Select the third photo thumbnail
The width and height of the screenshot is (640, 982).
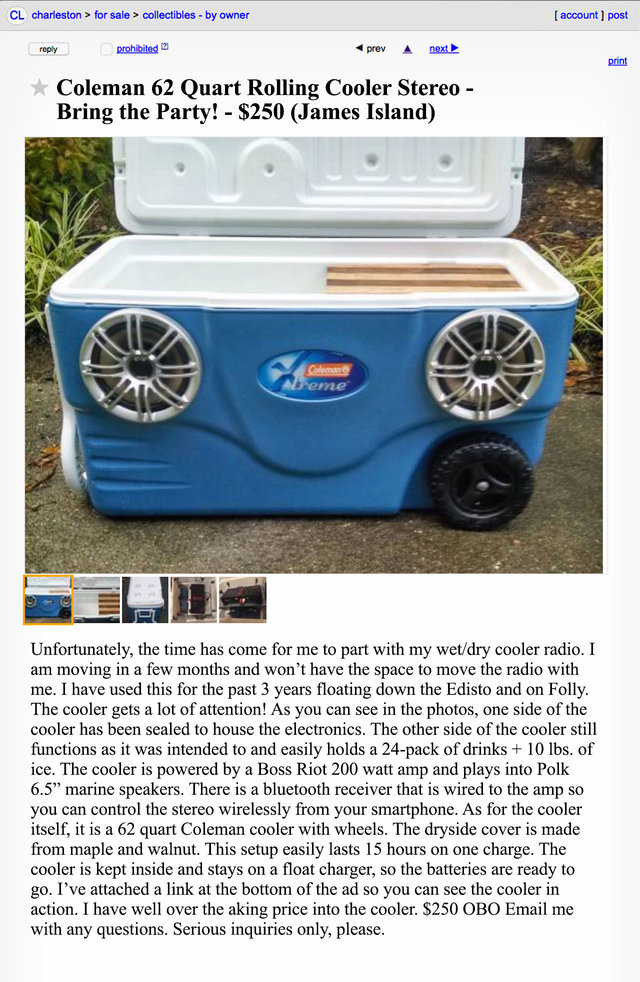pyautogui.click(x=145, y=599)
